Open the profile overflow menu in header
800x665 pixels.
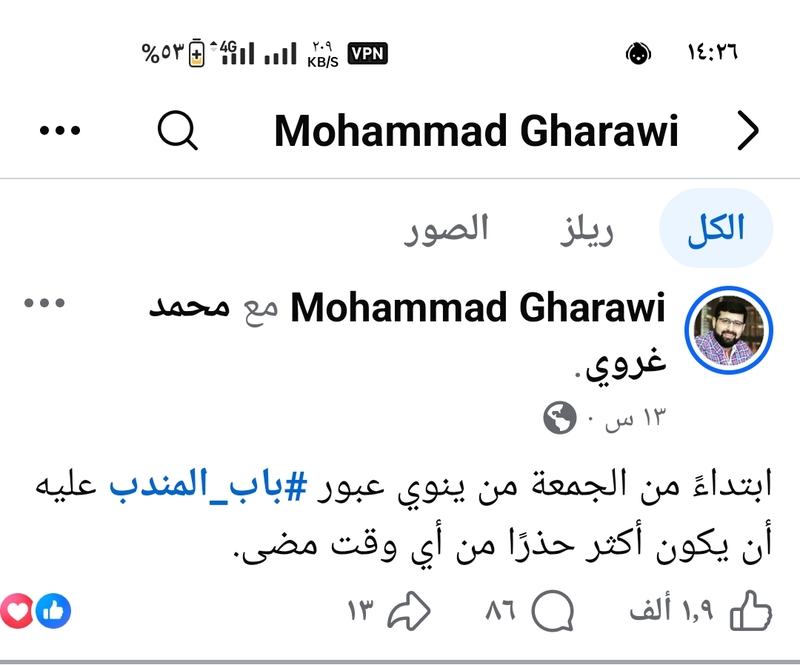coord(59,131)
